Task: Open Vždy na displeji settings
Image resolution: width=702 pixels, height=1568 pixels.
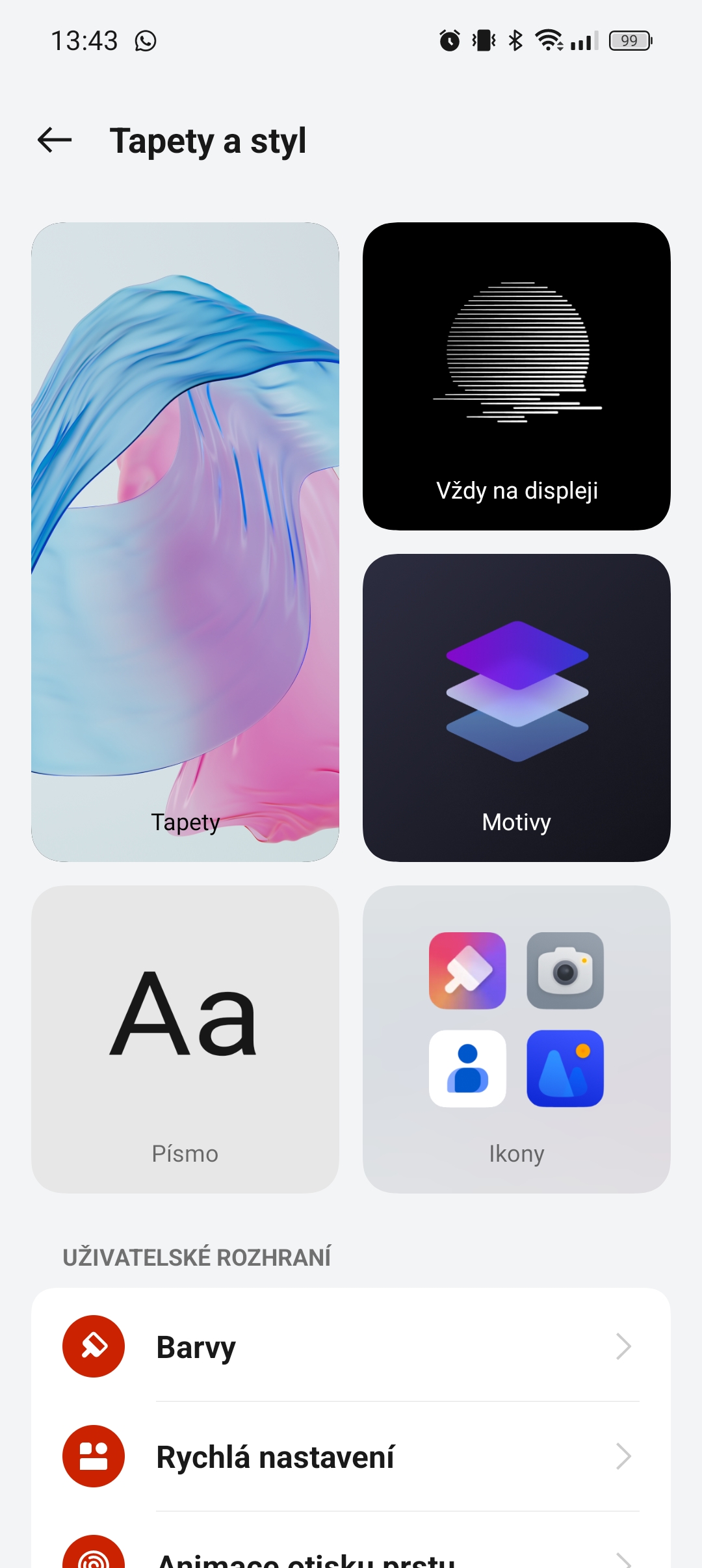Action: (x=517, y=376)
